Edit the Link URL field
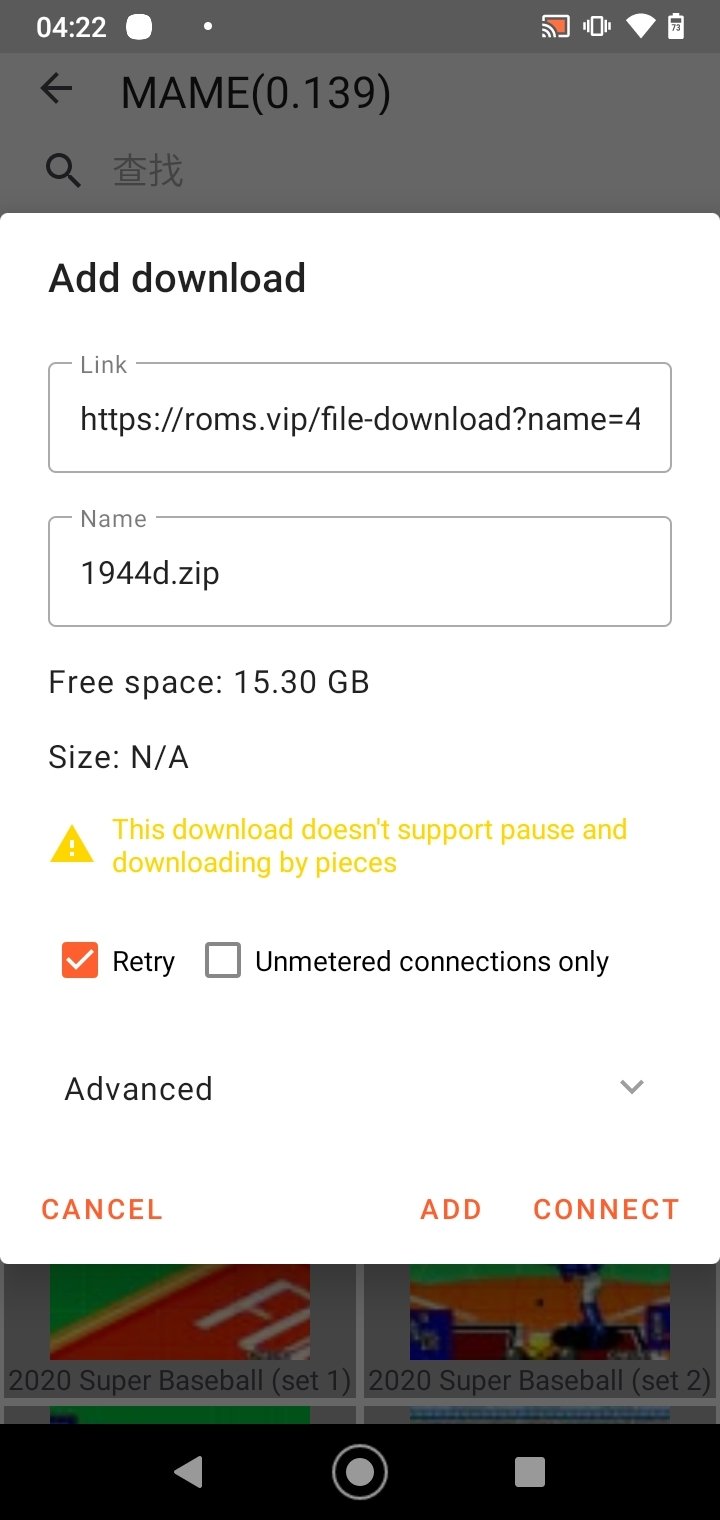 [x=360, y=418]
